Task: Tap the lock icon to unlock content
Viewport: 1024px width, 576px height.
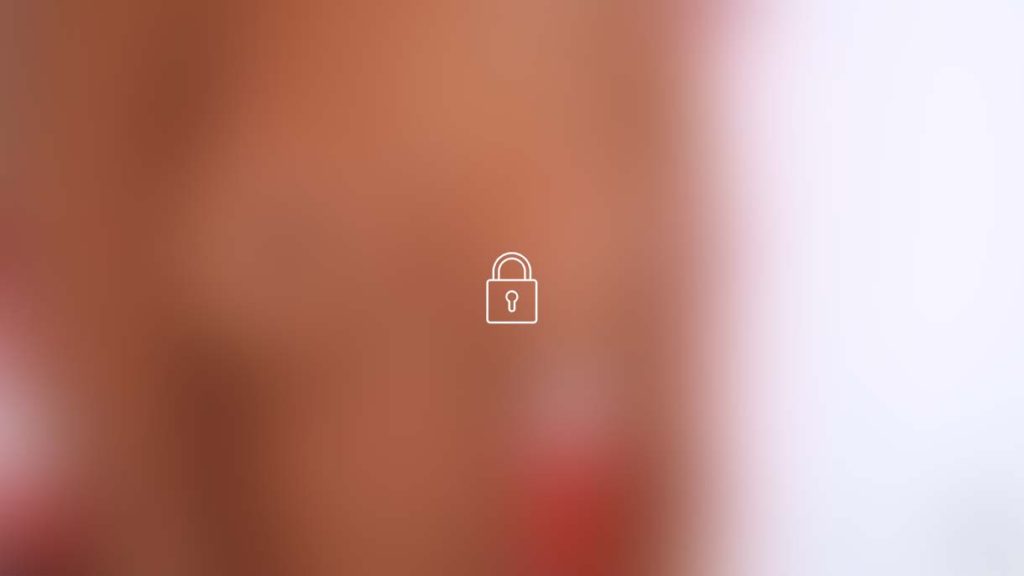Action: pyautogui.click(x=511, y=289)
